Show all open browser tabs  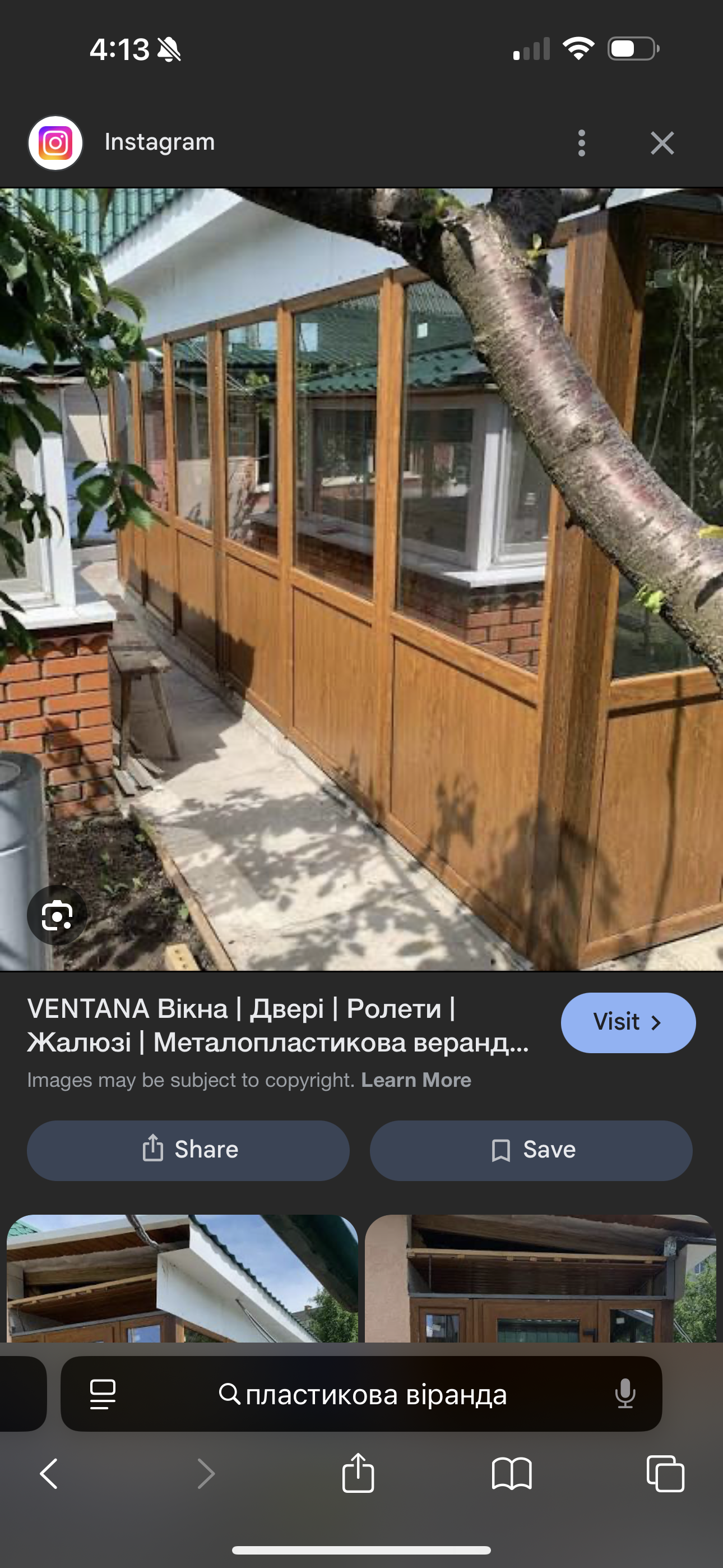pyautogui.click(x=665, y=1474)
